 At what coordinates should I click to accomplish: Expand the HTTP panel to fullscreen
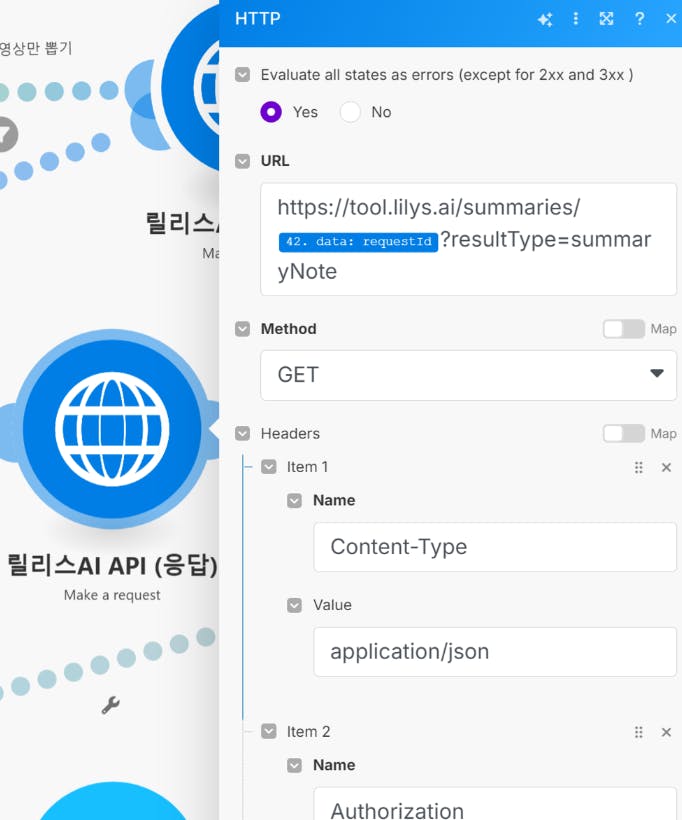click(606, 19)
